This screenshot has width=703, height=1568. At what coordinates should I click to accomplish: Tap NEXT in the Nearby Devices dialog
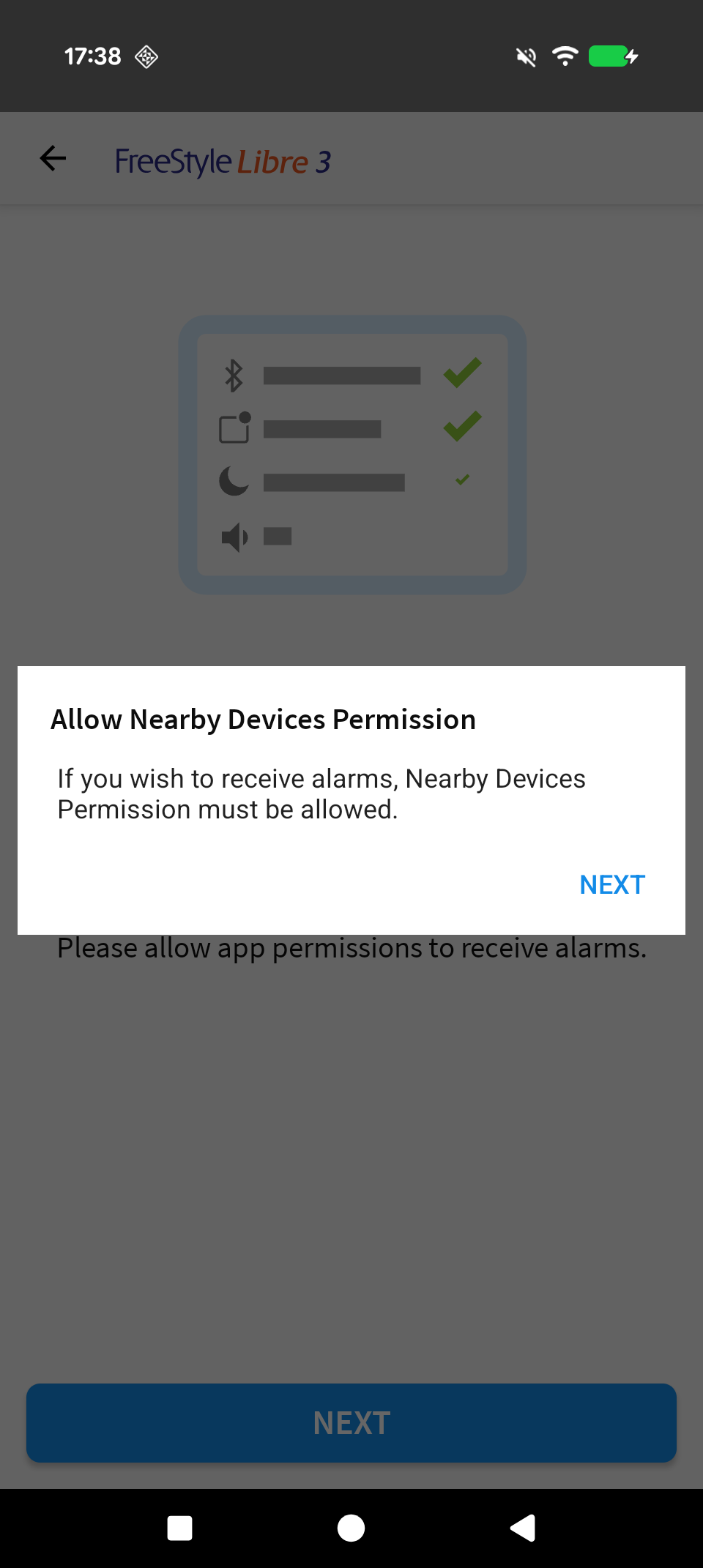(611, 885)
